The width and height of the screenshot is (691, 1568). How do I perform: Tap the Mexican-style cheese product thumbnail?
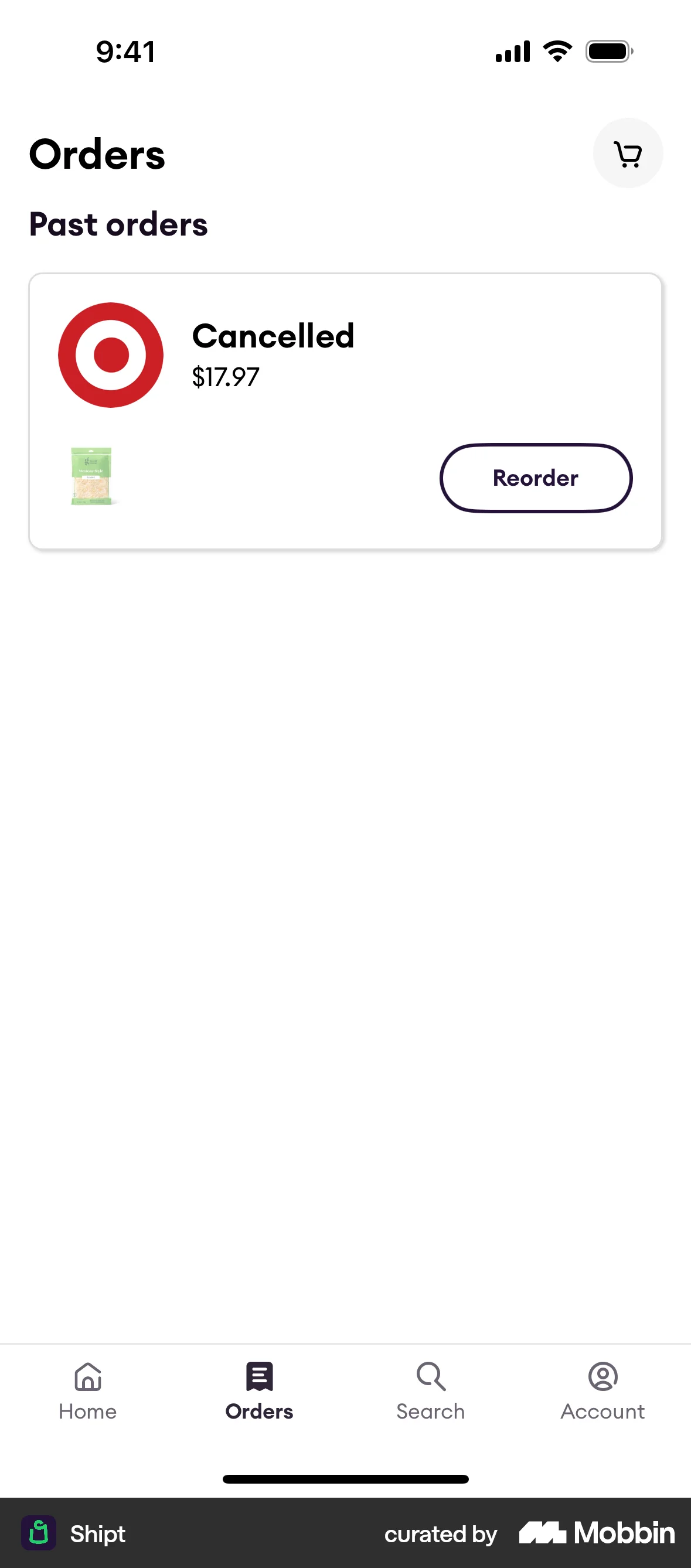click(x=91, y=476)
